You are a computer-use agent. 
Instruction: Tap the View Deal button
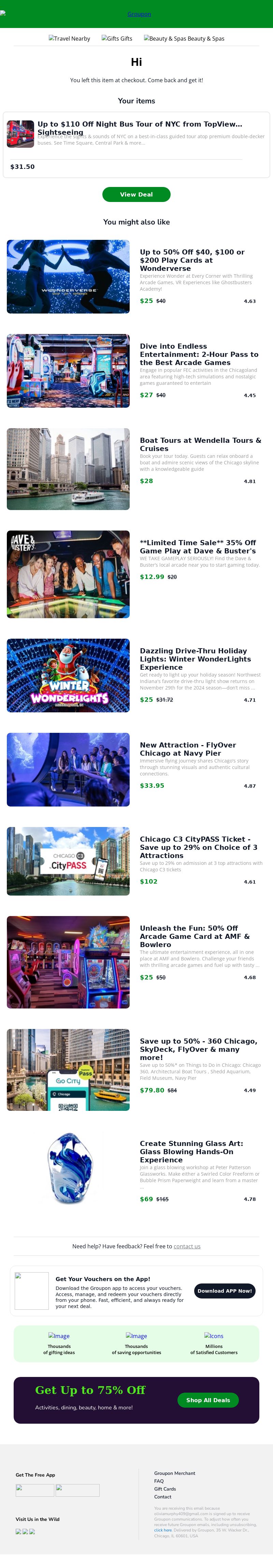coord(136,194)
